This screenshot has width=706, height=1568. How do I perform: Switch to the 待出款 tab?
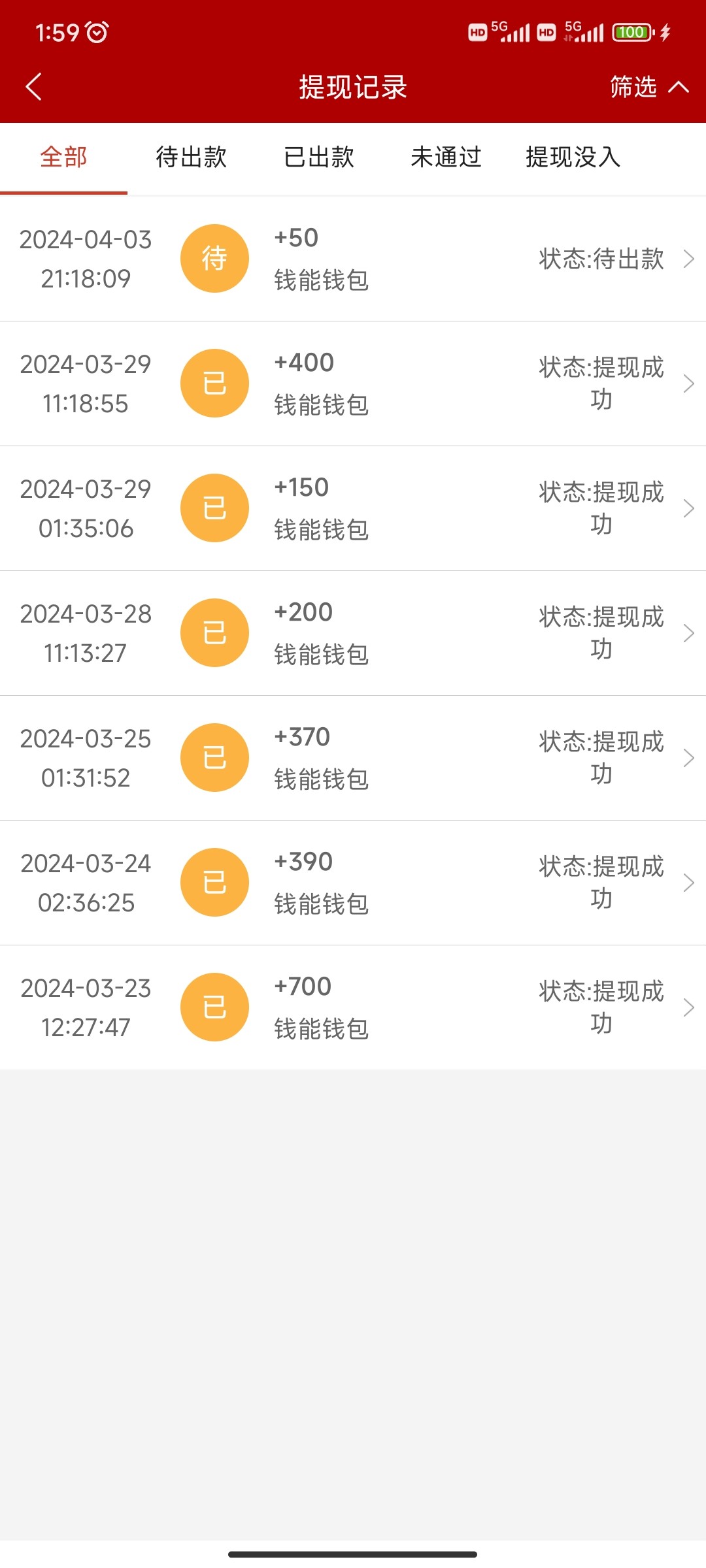[190, 157]
